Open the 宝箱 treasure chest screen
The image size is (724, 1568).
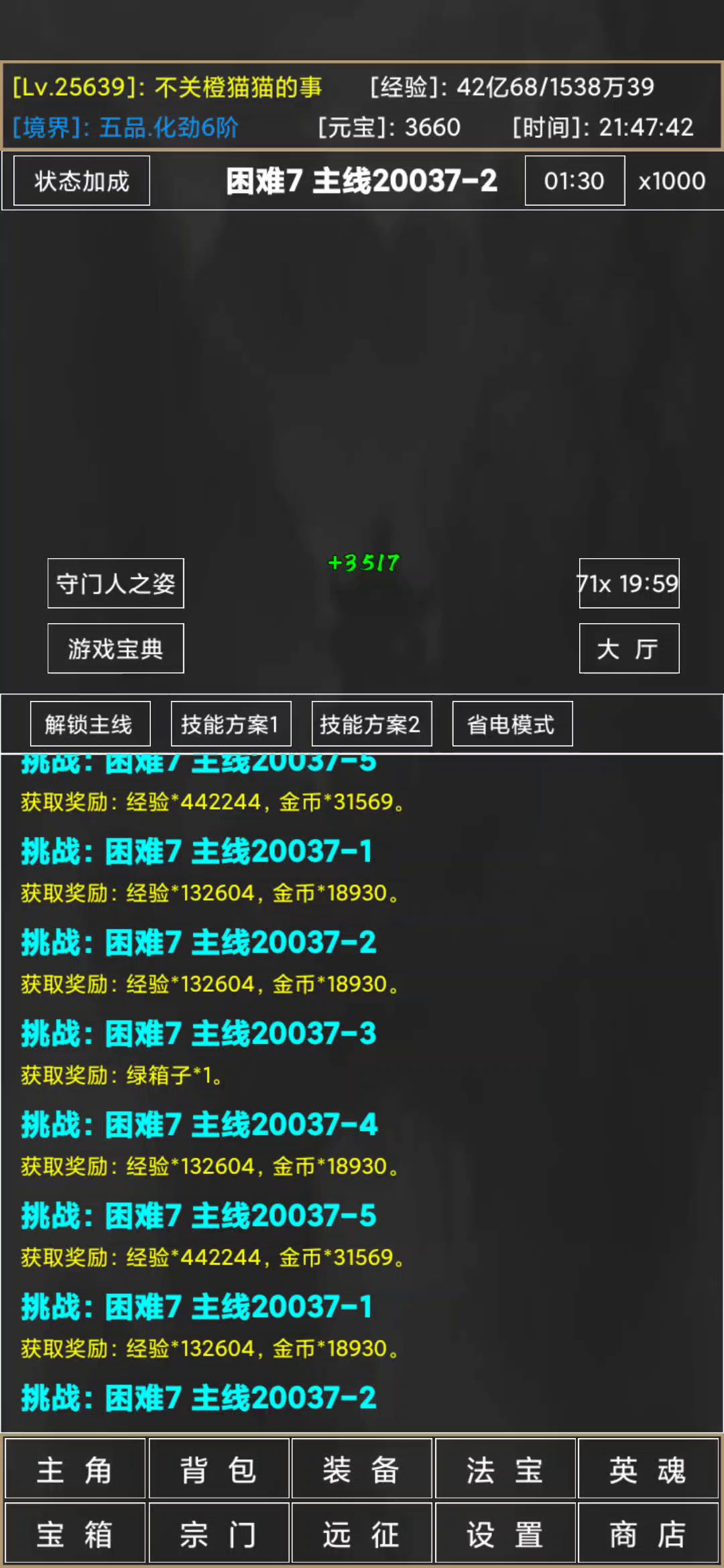click(x=75, y=1534)
